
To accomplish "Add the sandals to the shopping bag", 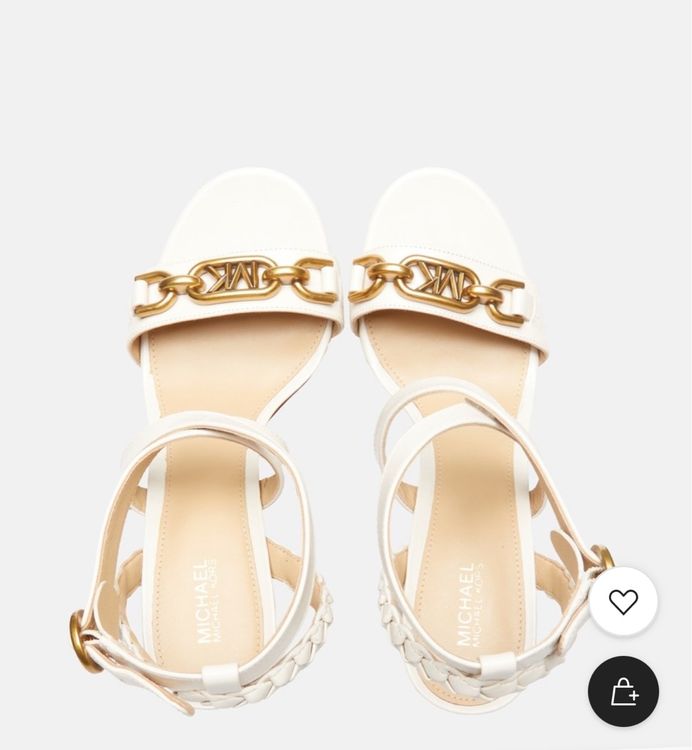I will 623,691.
